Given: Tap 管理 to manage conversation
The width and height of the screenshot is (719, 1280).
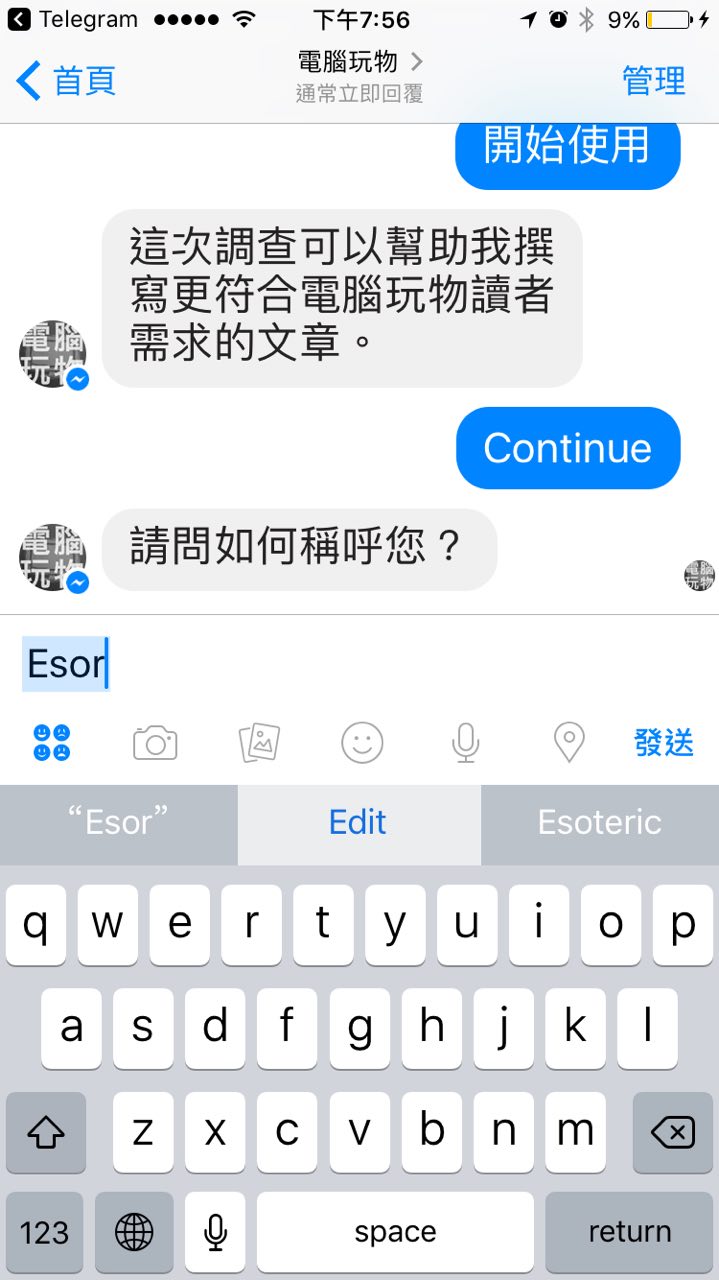Looking at the screenshot, I should click(x=653, y=81).
